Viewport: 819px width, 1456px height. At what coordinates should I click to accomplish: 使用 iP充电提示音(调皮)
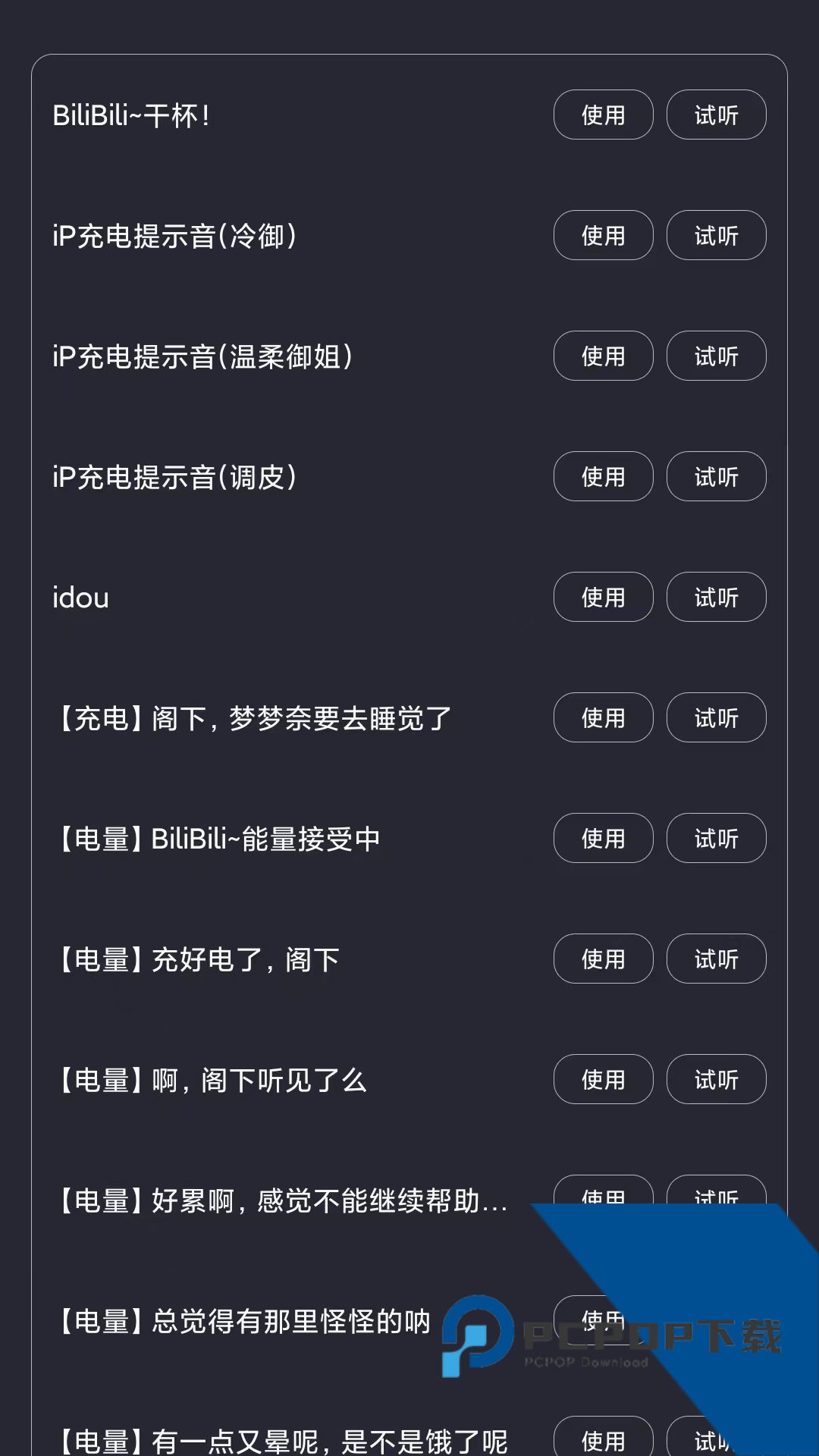pyautogui.click(x=603, y=476)
